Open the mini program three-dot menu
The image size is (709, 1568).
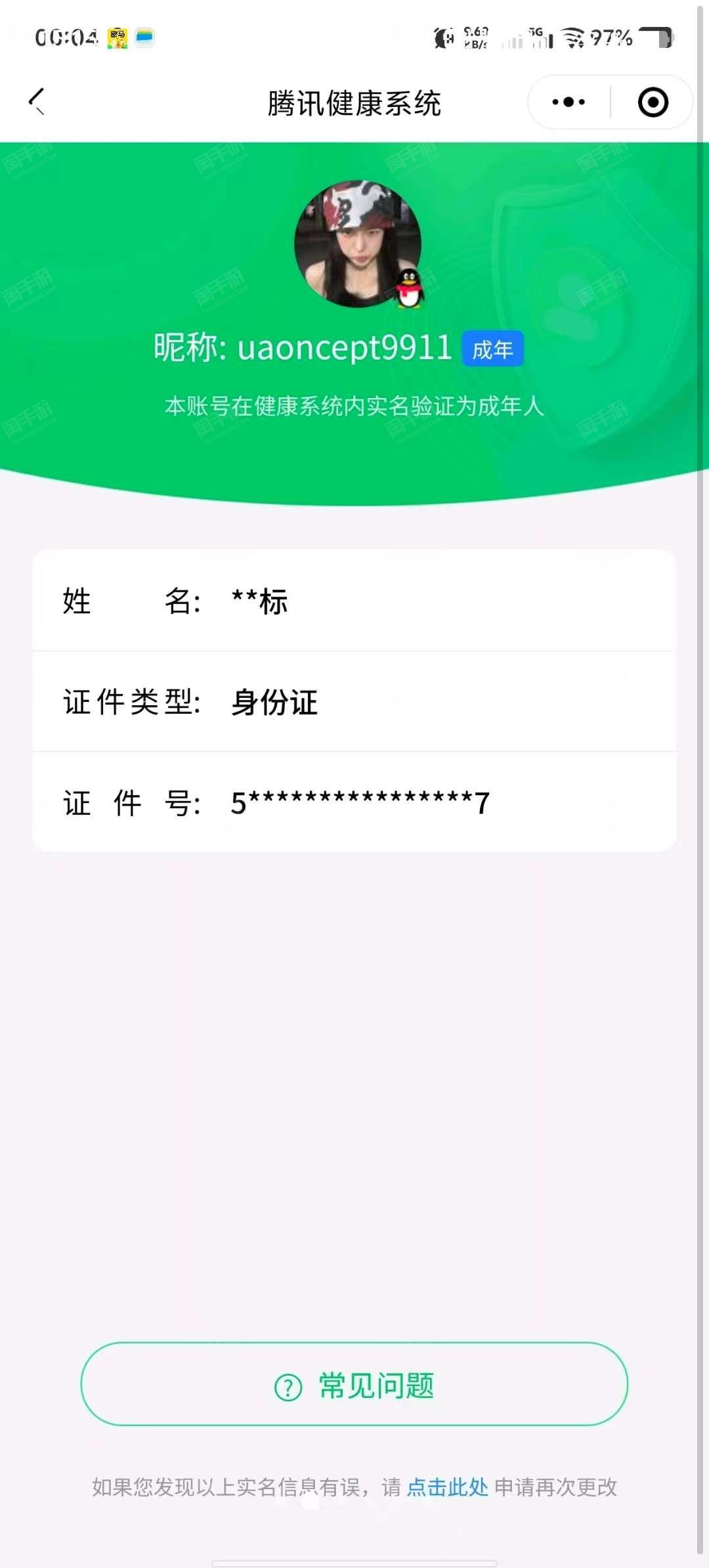pyautogui.click(x=569, y=102)
